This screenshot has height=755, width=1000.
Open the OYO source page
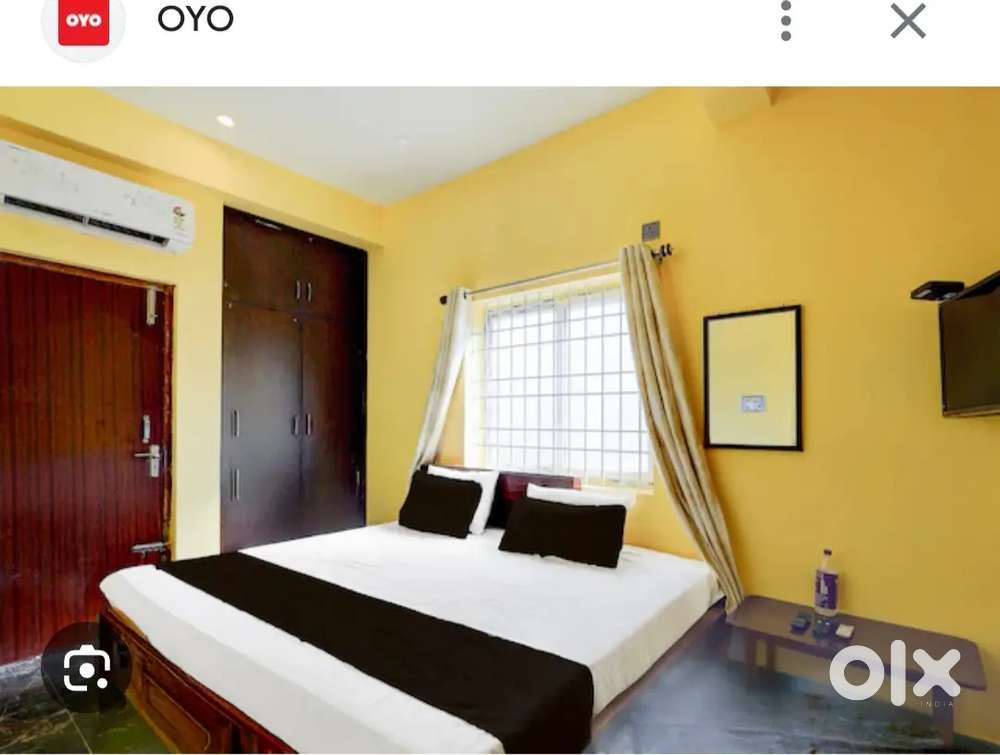tap(195, 19)
